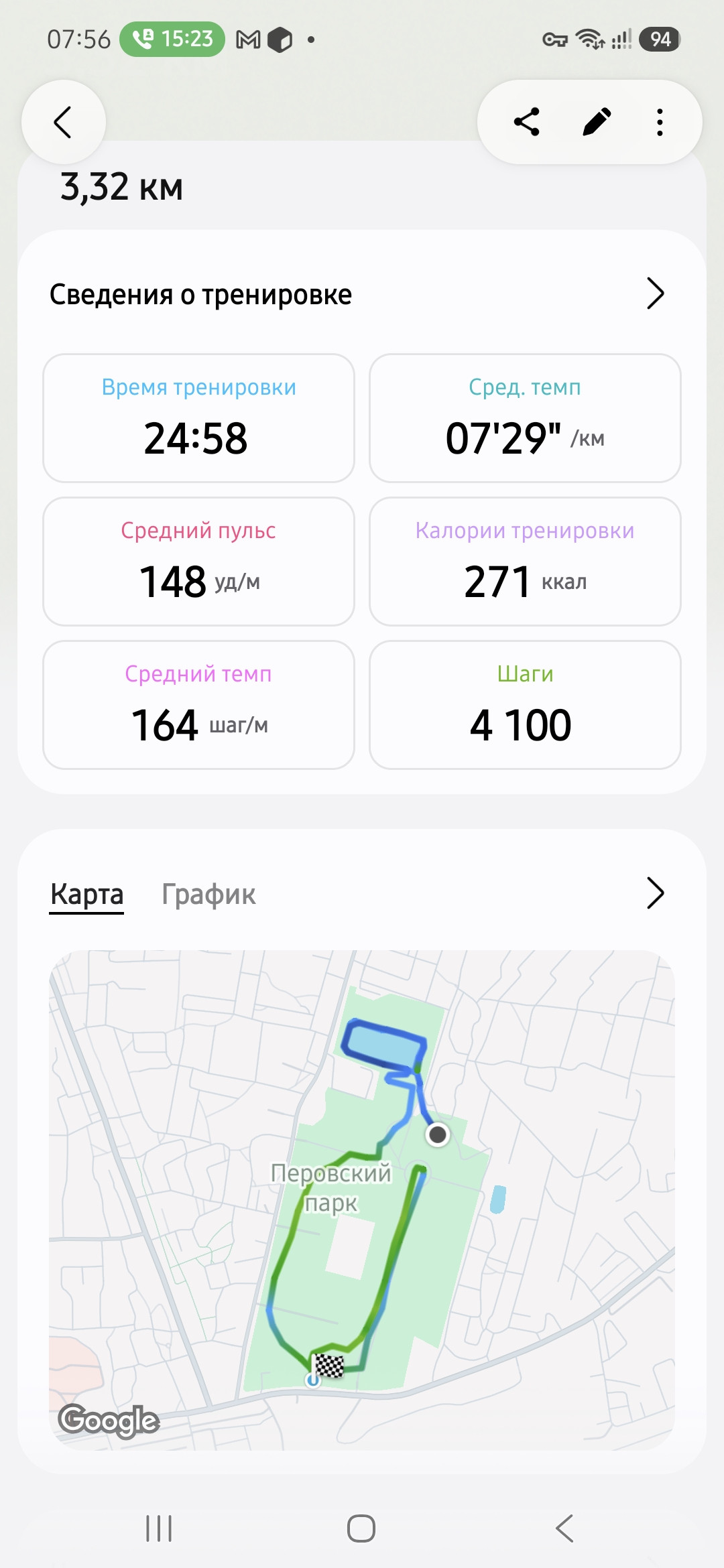This screenshot has width=724, height=1568.
Task: Open the three-dot overflow menu
Action: (660, 122)
